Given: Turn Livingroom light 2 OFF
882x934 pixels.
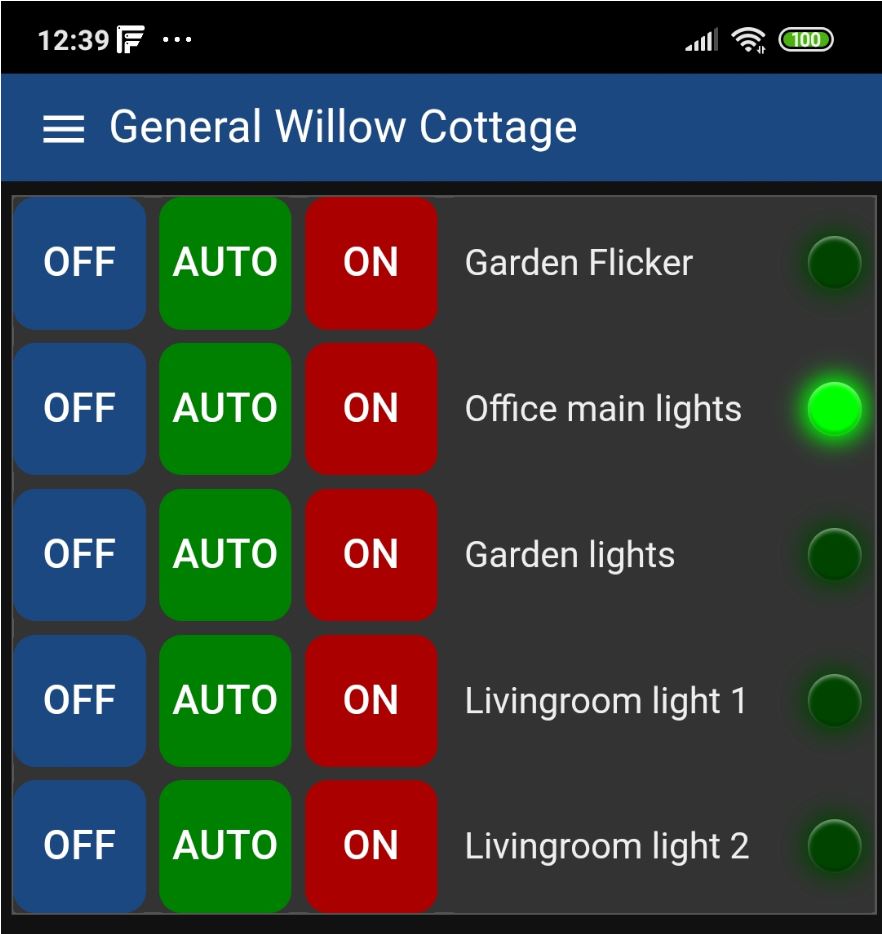Looking at the screenshot, I should pyautogui.click(x=79, y=846).
